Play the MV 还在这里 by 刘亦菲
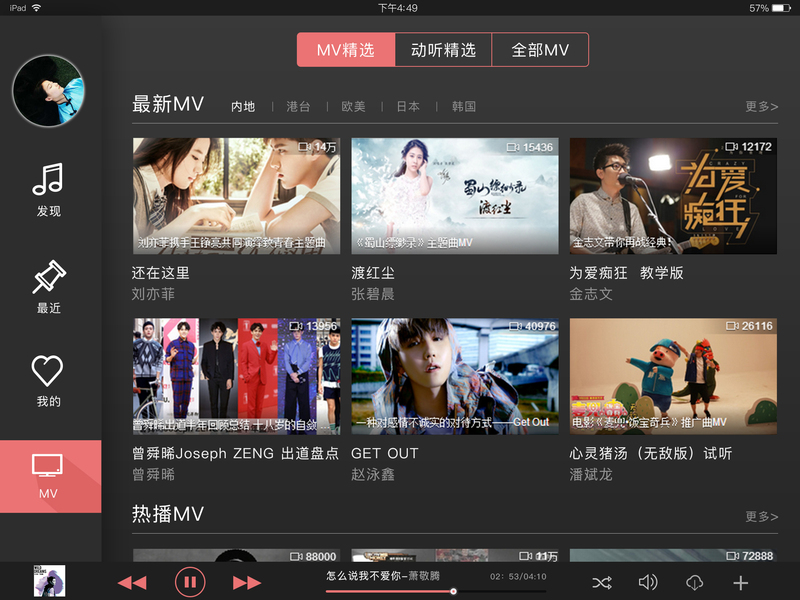Viewport: 800px width, 600px height. tap(236, 196)
